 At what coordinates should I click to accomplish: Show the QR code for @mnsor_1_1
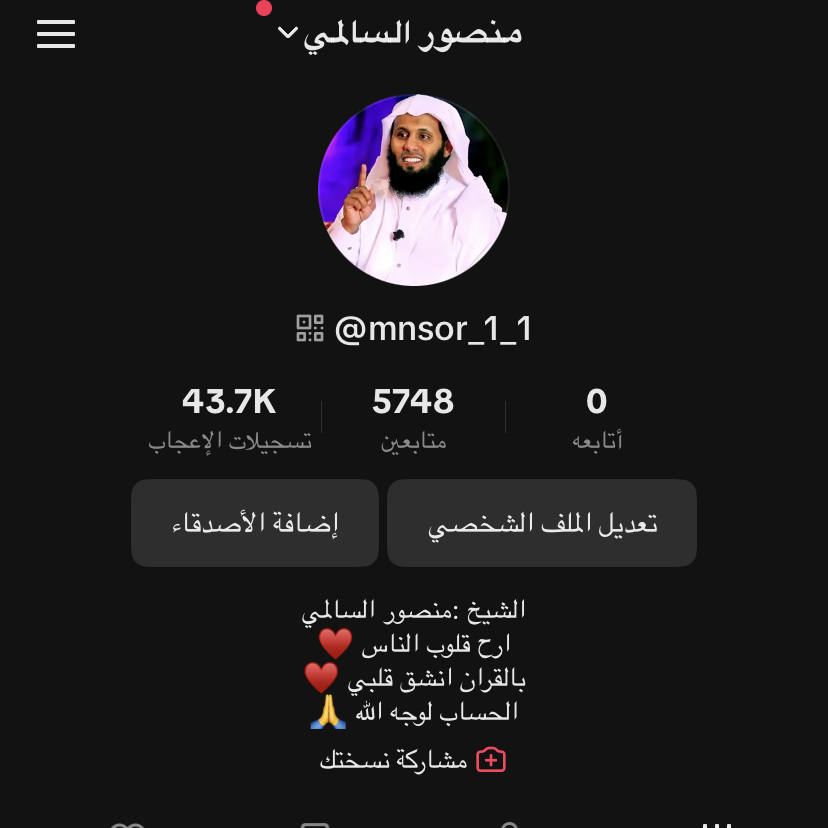point(310,328)
